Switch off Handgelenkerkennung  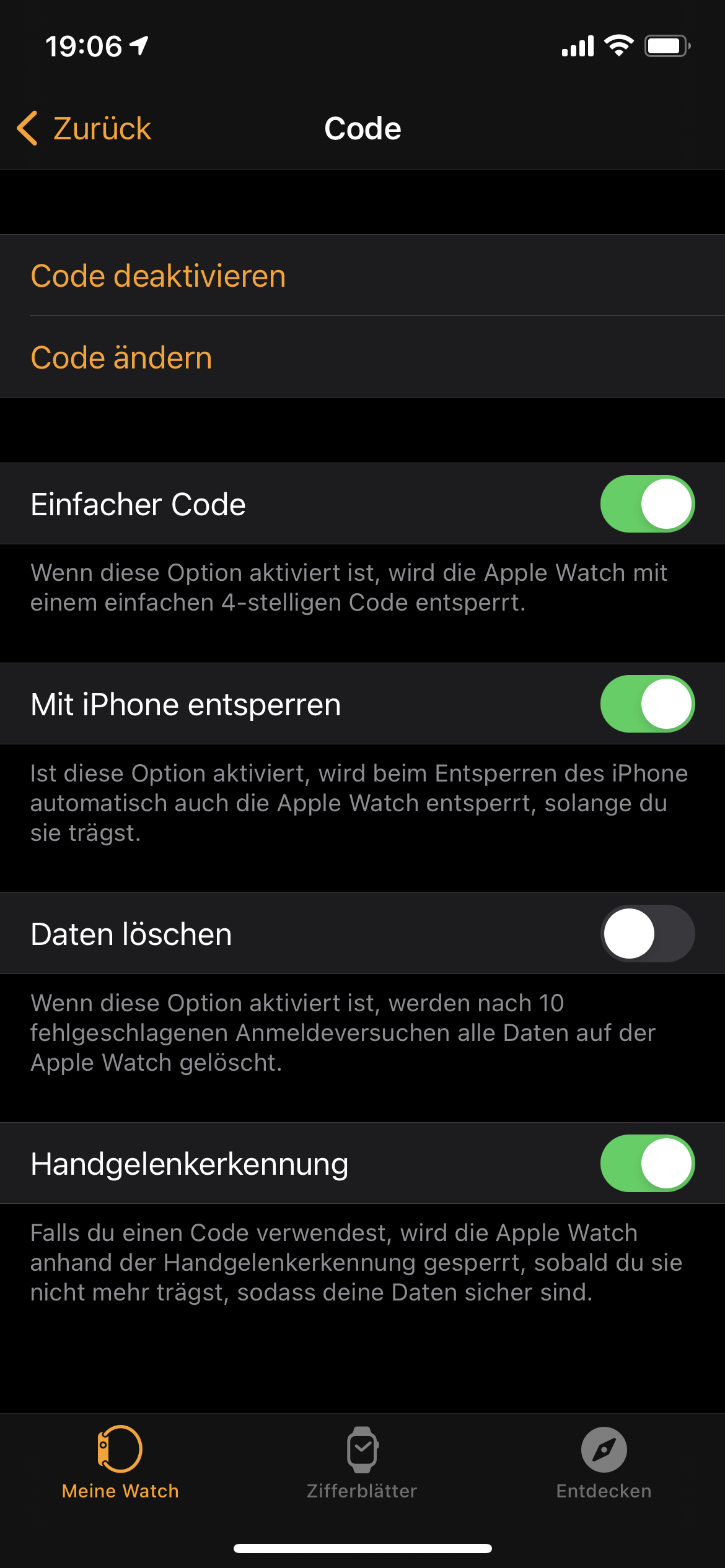point(647,1163)
